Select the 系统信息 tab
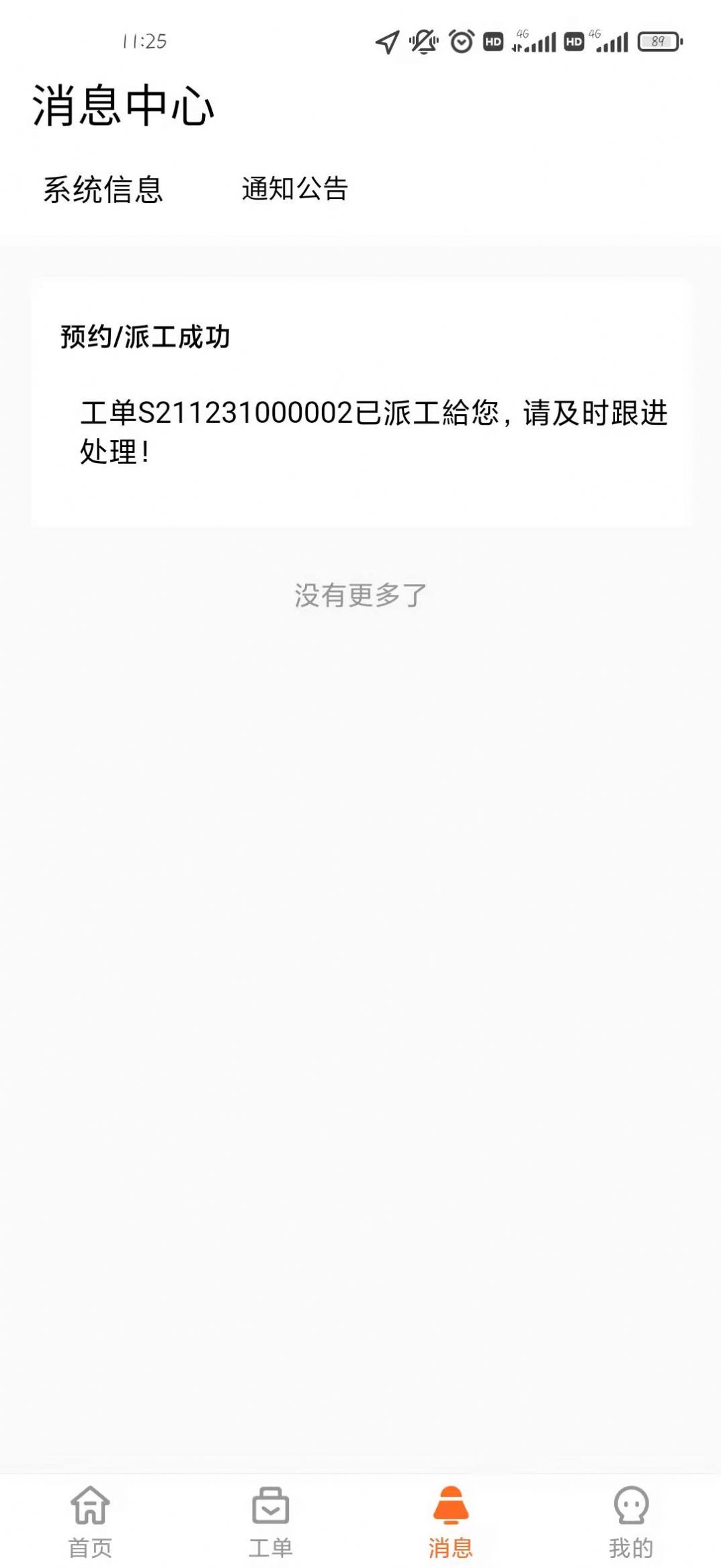 (x=102, y=190)
